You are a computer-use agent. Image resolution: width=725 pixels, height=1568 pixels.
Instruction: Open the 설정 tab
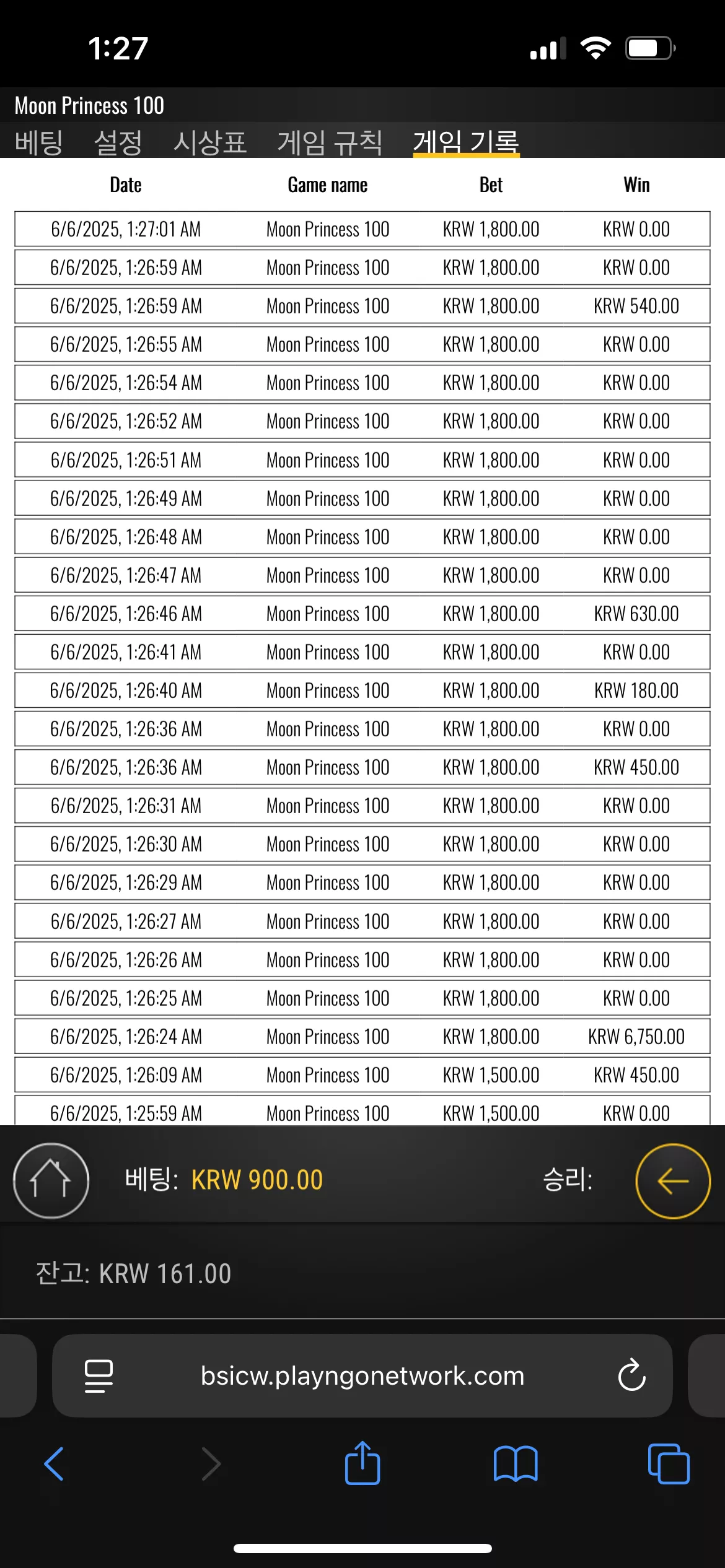coord(118,142)
